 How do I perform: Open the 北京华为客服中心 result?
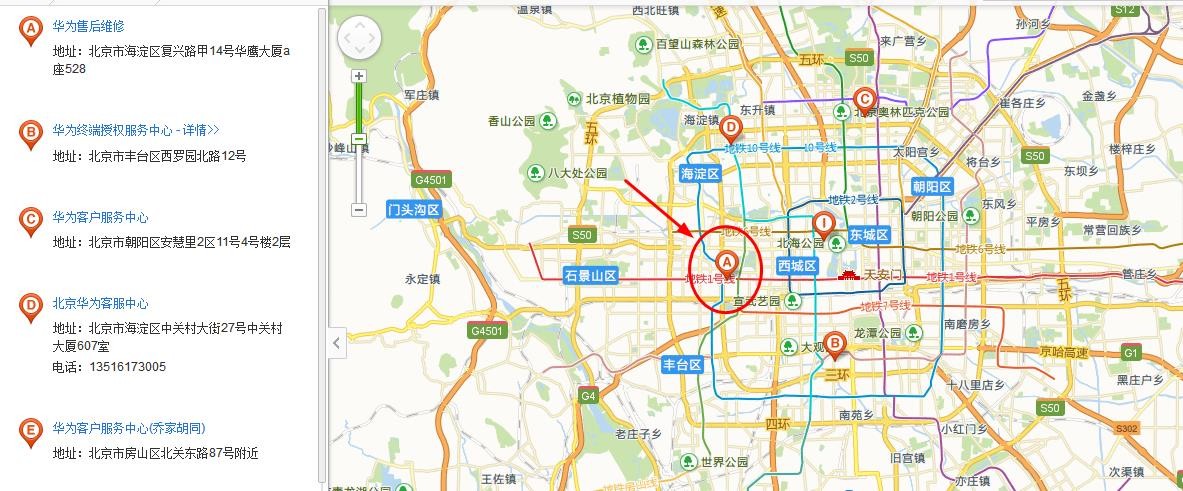[x=100, y=303]
